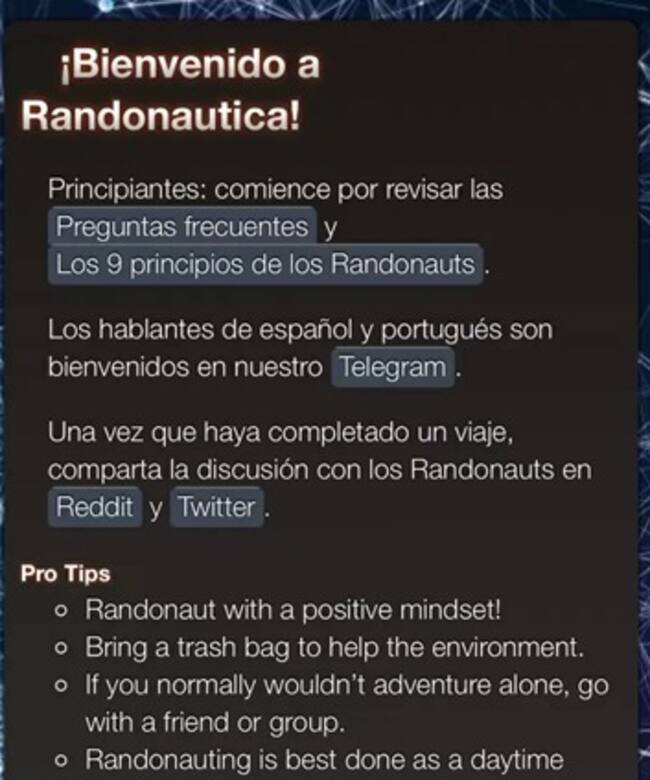Image resolution: width=650 pixels, height=780 pixels.
Task: Open the Preguntas frecuentes link
Action: 182,227
